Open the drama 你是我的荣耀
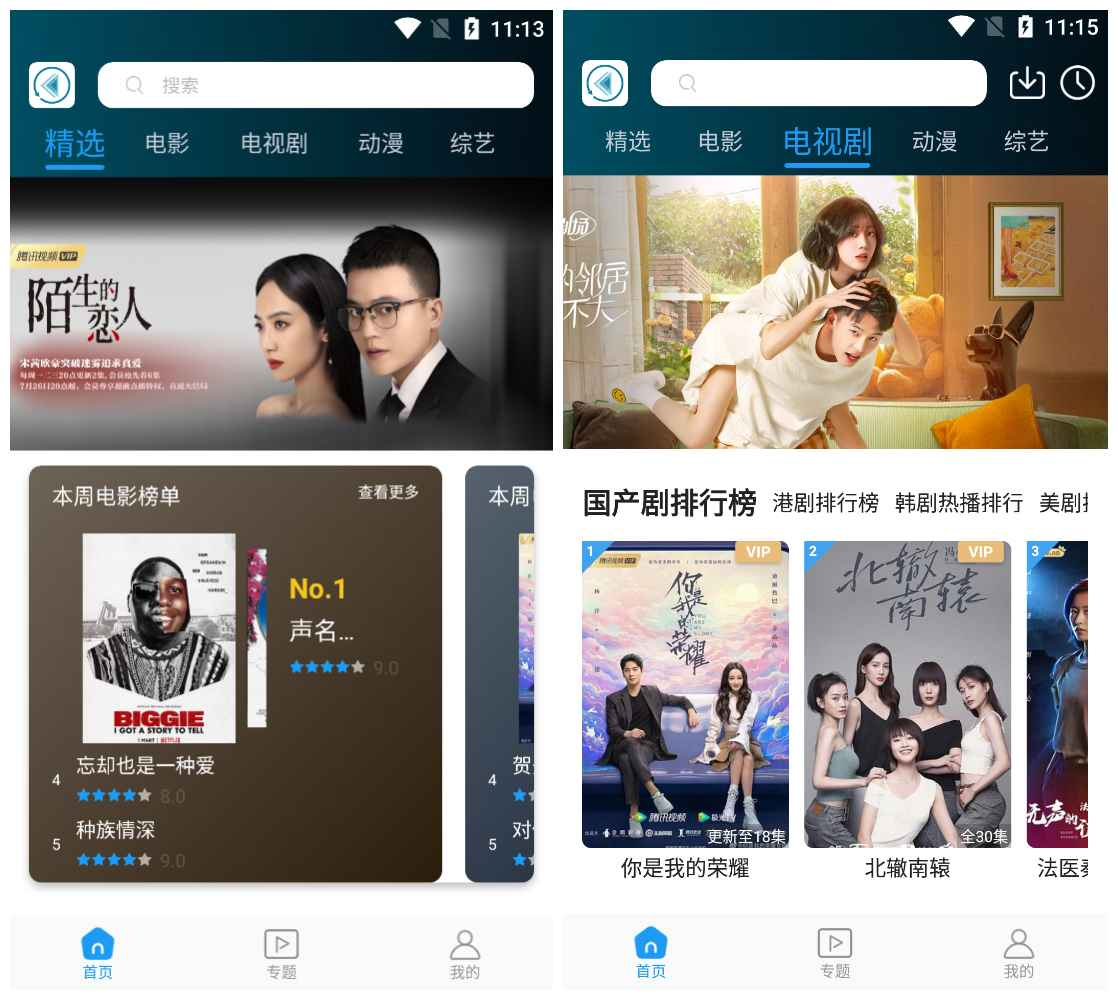This screenshot has width=1118, height=1000. pyautogui.click(x=685, y=695)
